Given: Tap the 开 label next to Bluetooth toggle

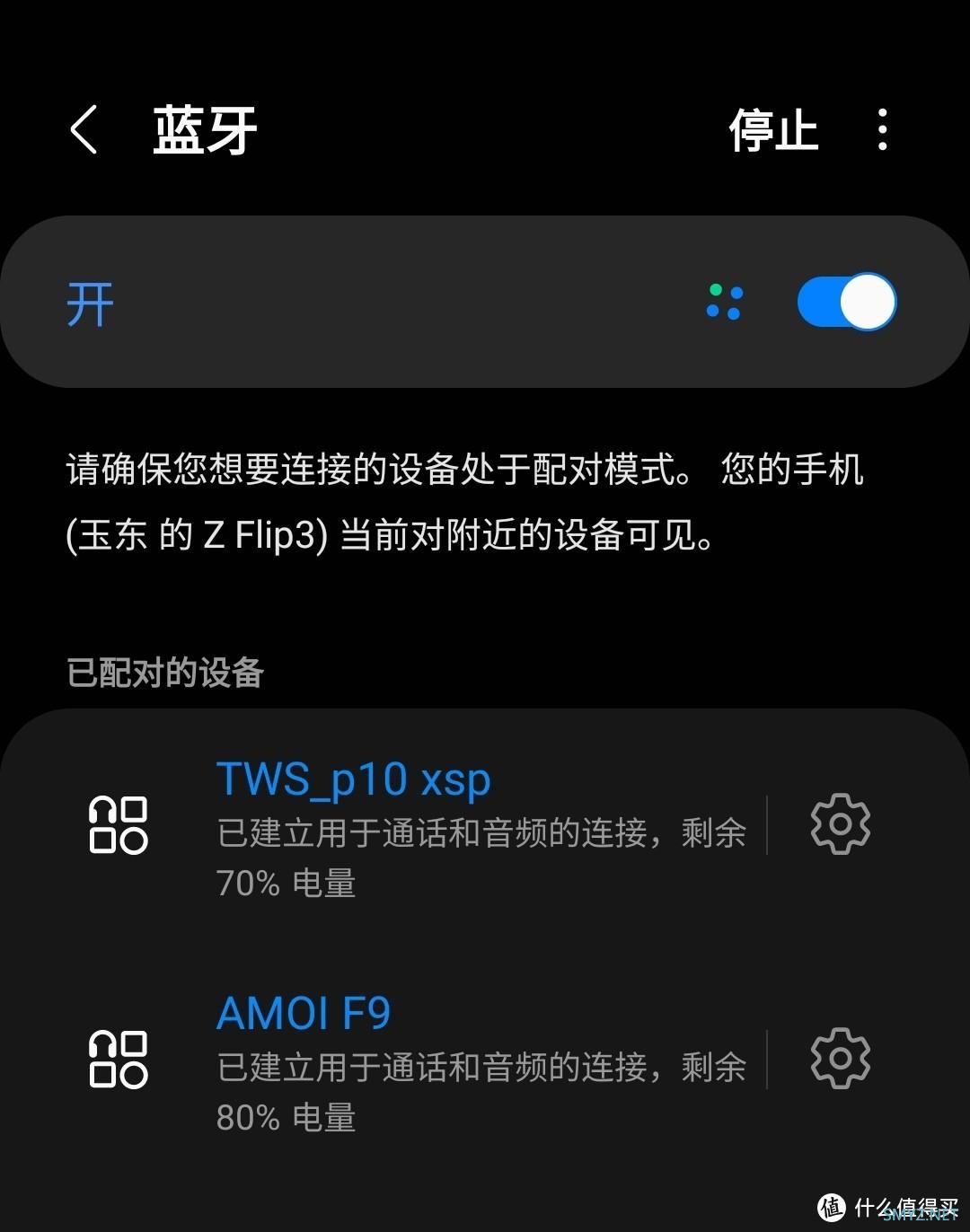Looking at the screenshot, I should click(89, 302).
